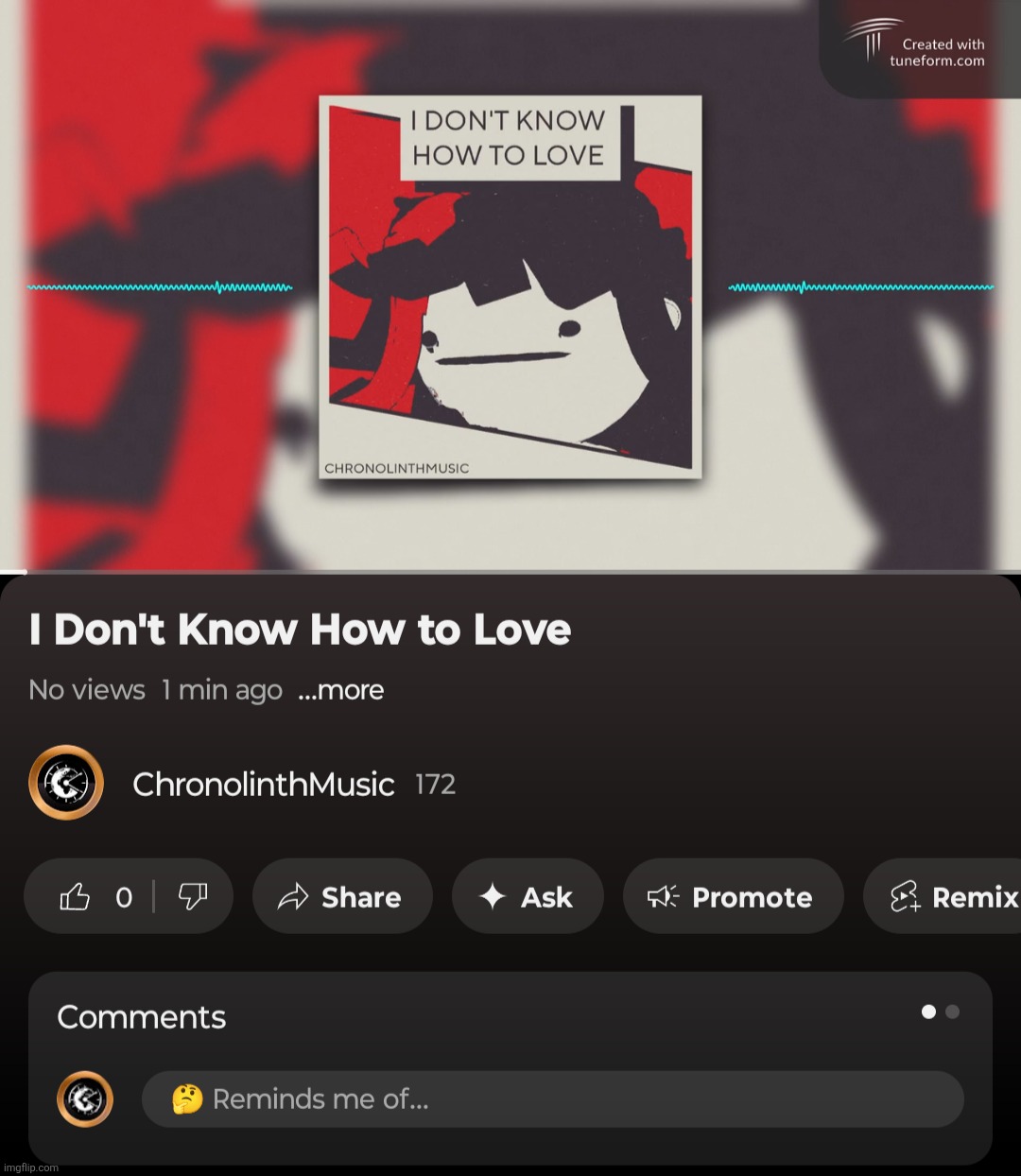Open the ChronolinthMusic channel
The width and height of the screenshot is (1021, 1176).
click(264, 785)
